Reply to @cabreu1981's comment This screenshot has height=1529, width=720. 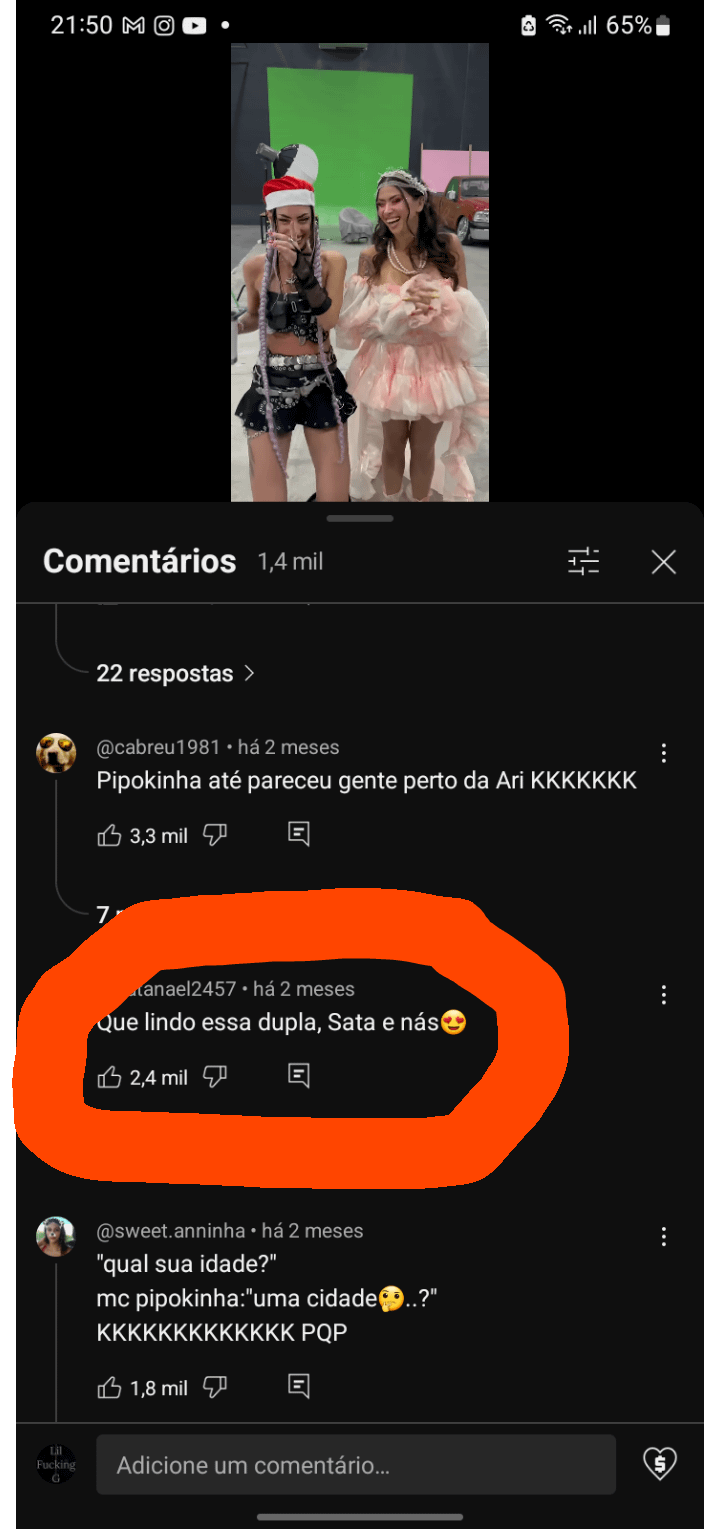(298, 834)
